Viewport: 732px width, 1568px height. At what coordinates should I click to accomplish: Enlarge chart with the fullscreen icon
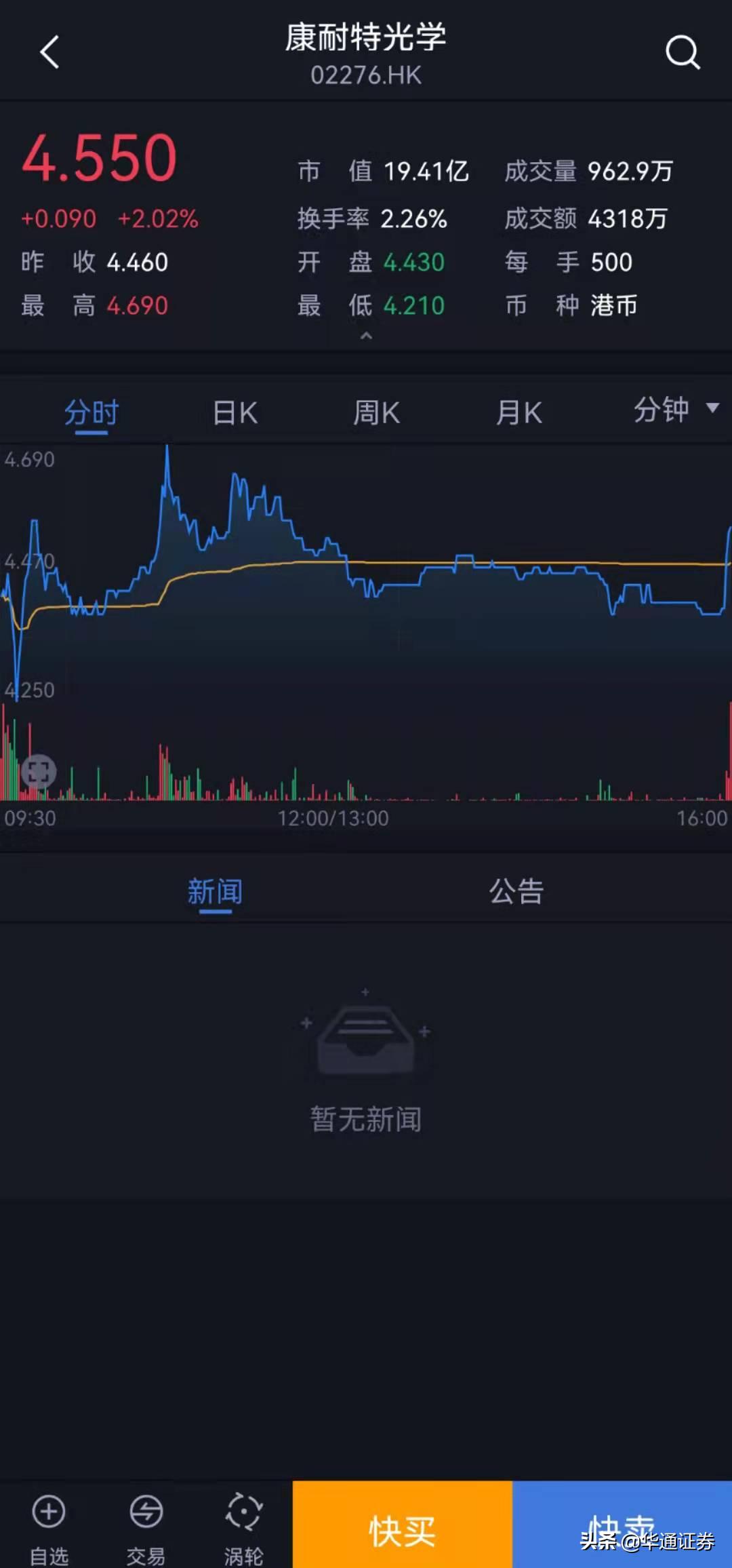(x=39, y=772)
